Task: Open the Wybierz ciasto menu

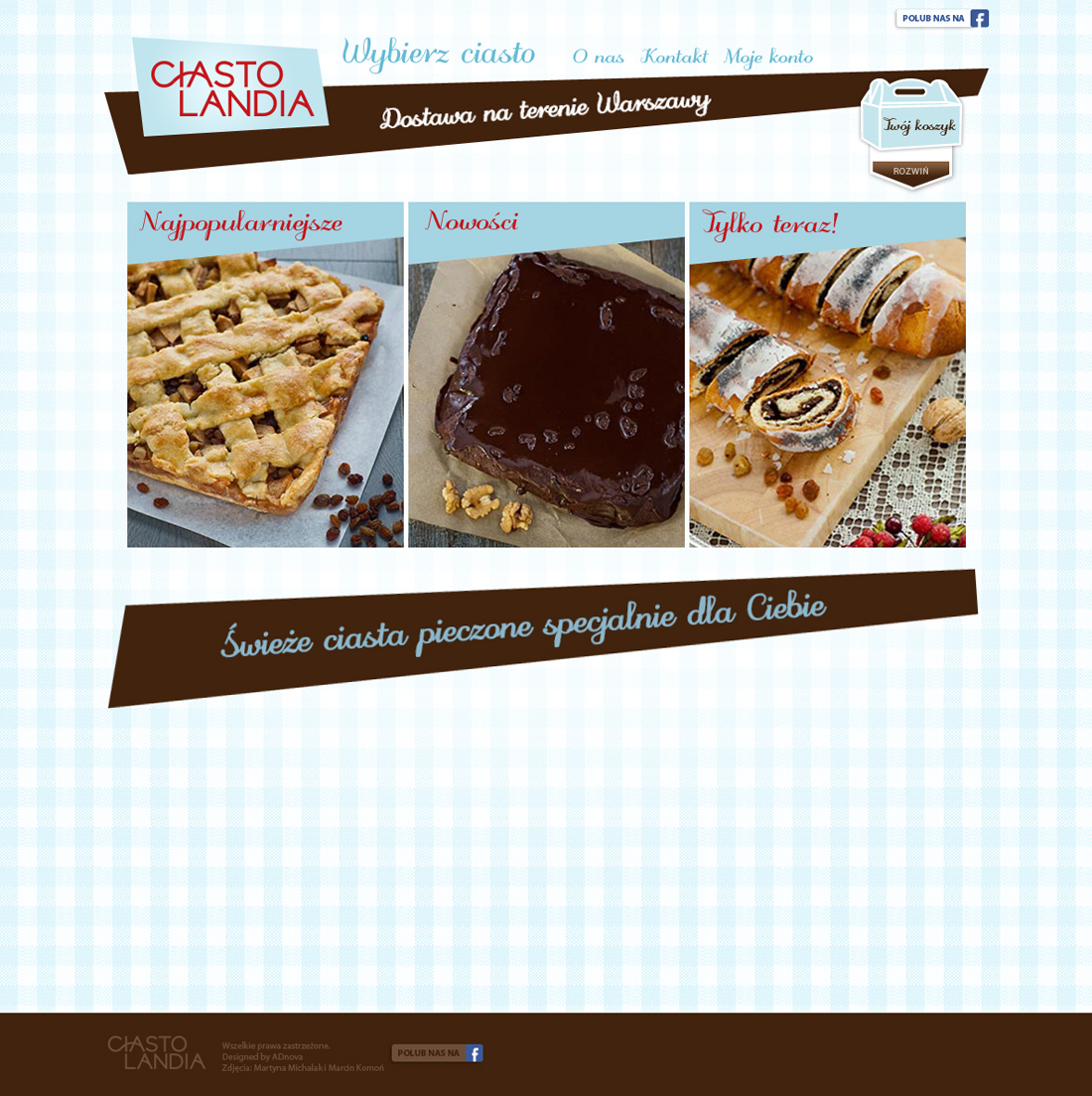Action: click(438, 53)
